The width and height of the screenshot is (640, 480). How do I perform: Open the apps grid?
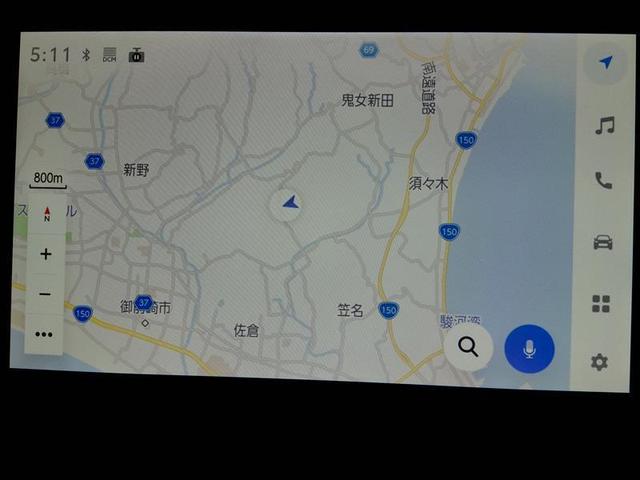coord(601,303)
